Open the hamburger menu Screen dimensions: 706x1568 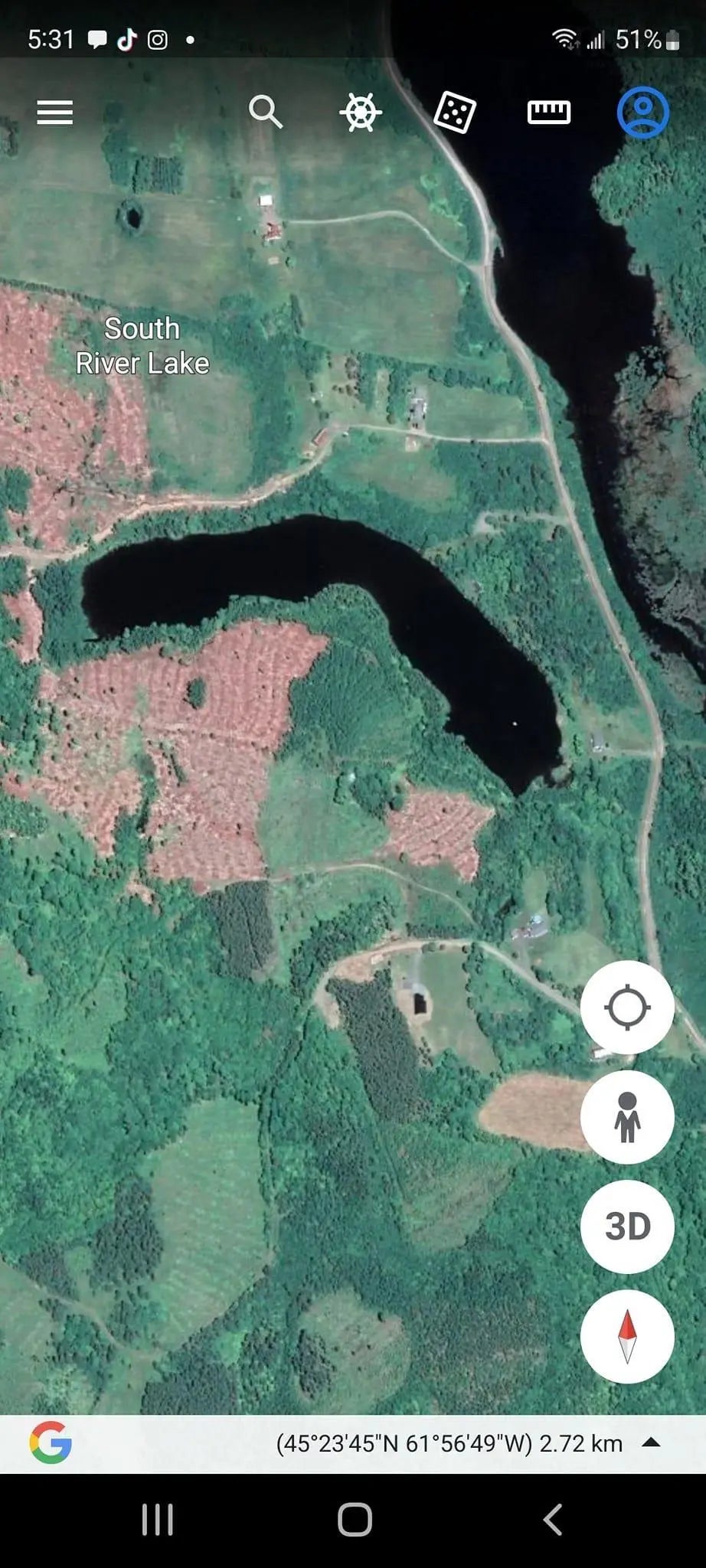coord(55,113)
